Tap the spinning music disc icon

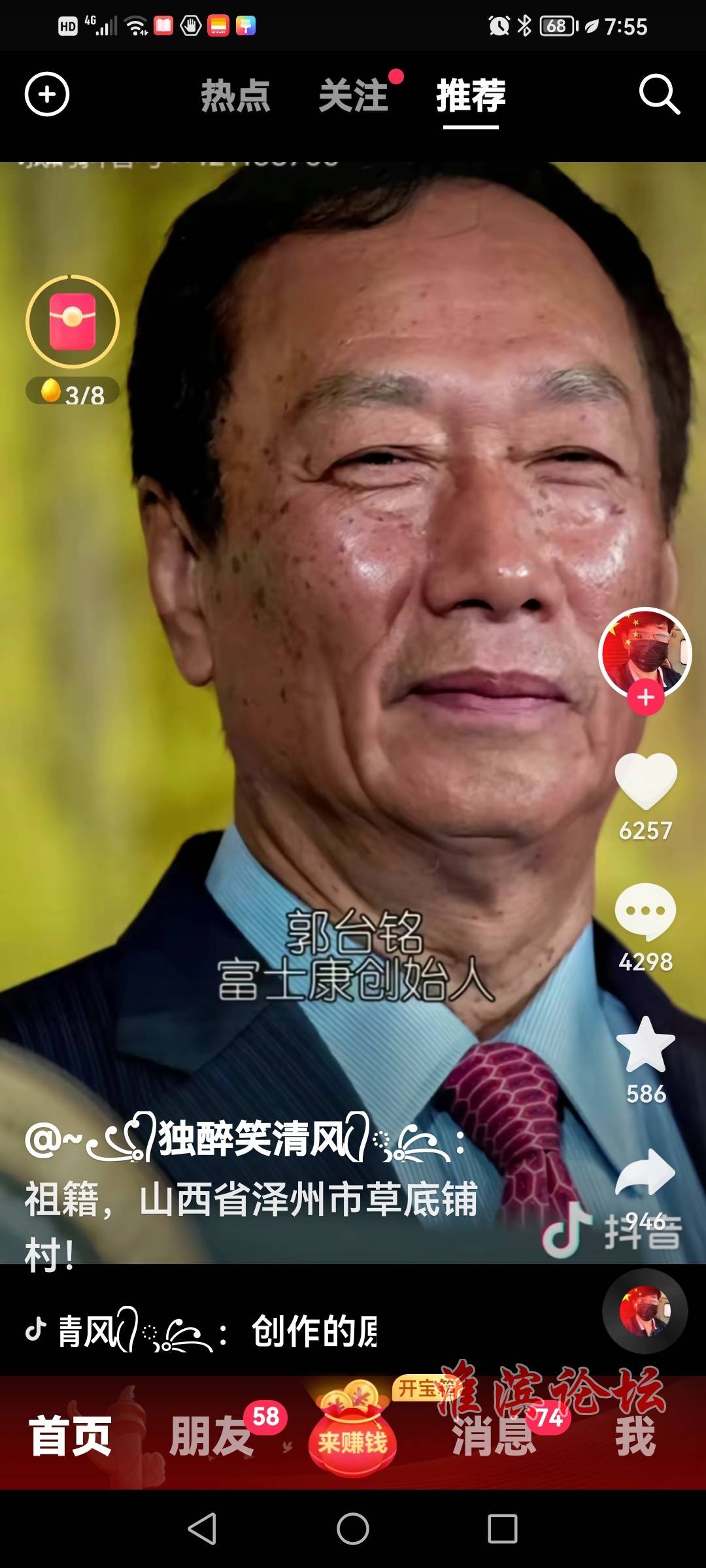coord(645,1311)
